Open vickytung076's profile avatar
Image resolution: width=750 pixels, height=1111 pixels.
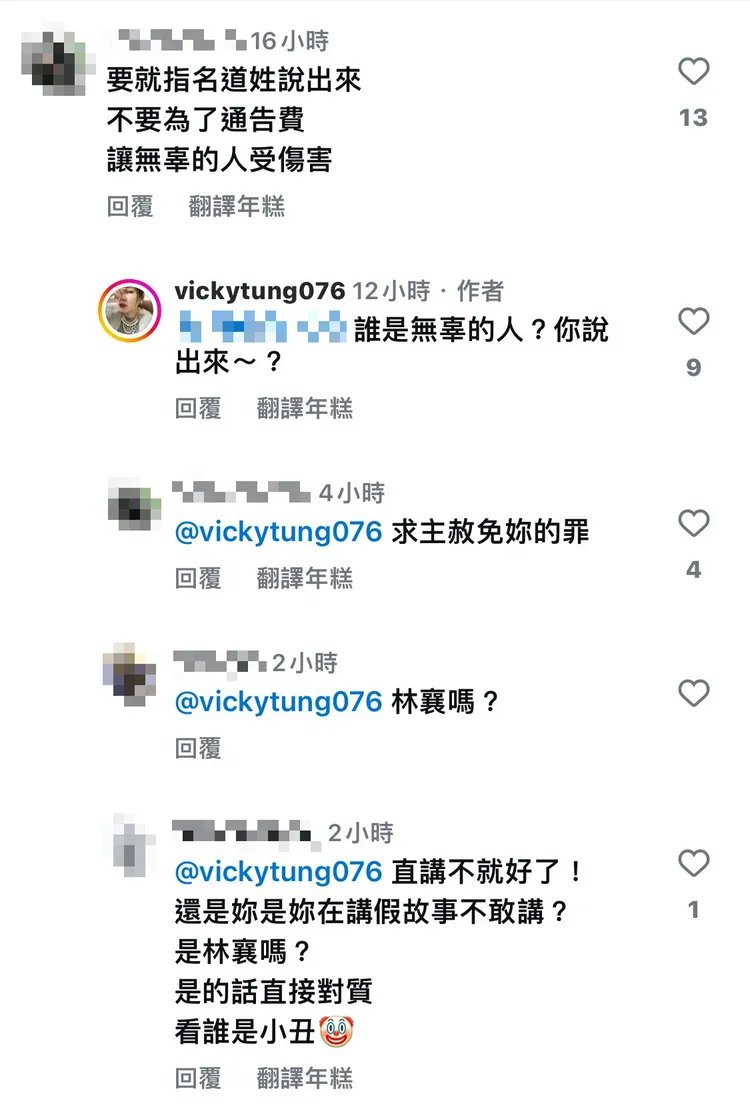pos(129,311)
